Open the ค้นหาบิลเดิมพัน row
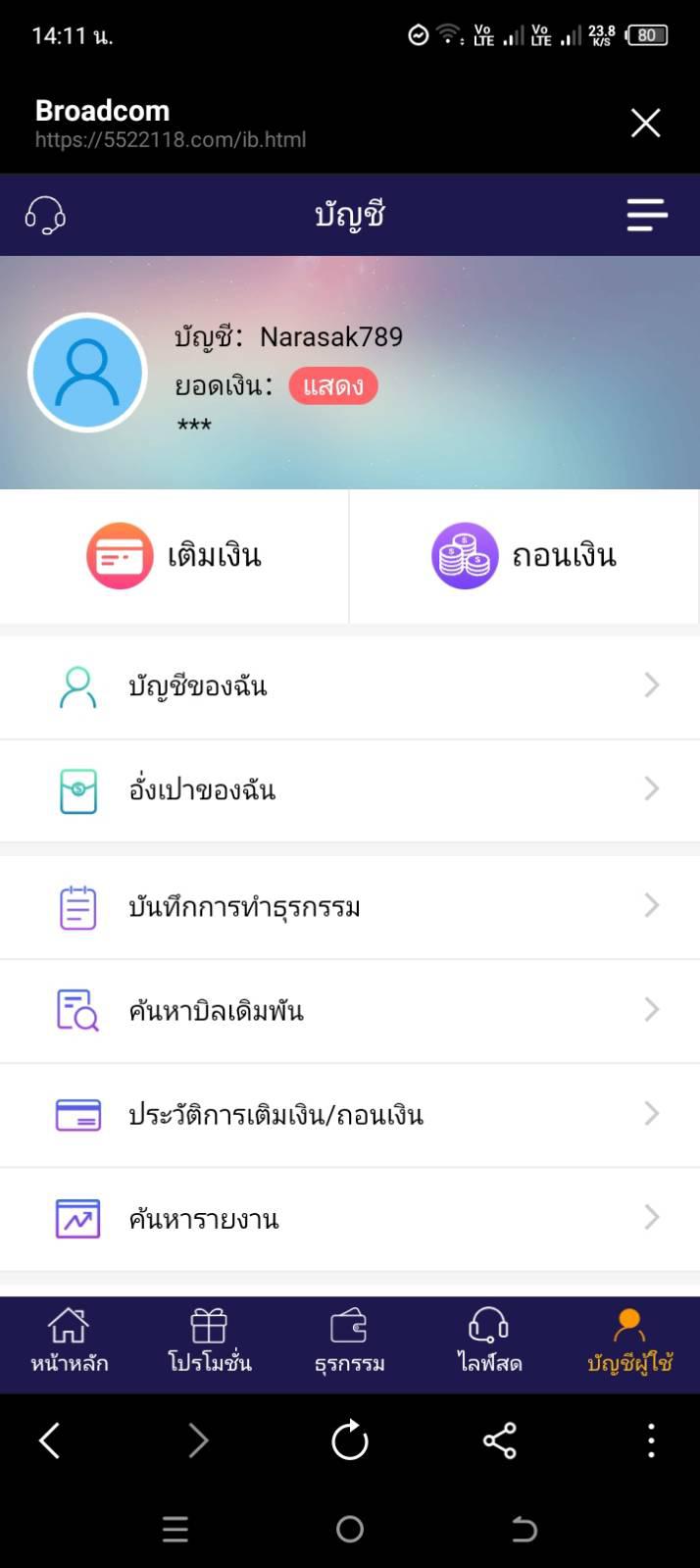700x1568 pixels. pos(349,1011)
